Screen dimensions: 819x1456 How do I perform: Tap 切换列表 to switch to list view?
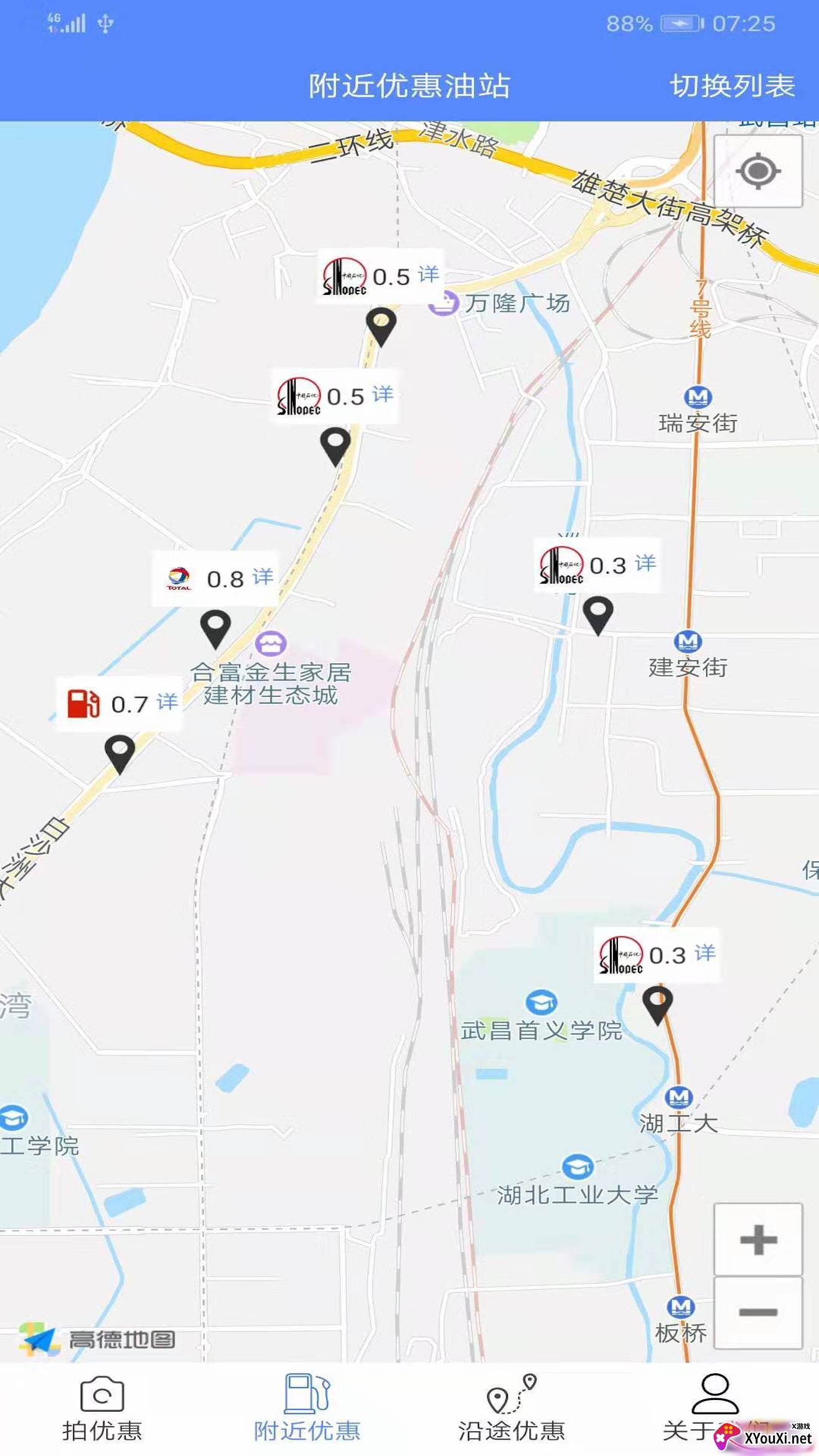732,86
